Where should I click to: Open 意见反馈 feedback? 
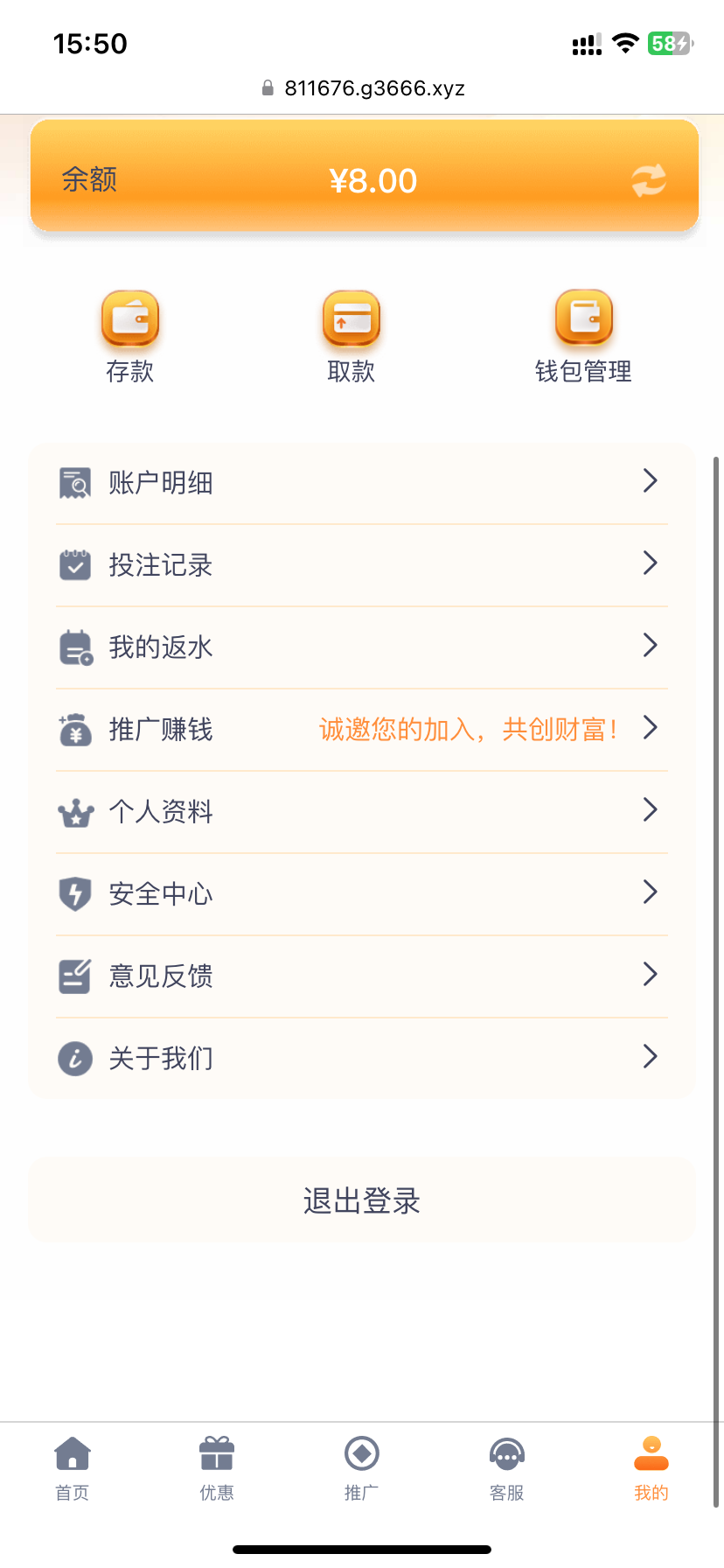pyautogui.click(x=362, y=976)
